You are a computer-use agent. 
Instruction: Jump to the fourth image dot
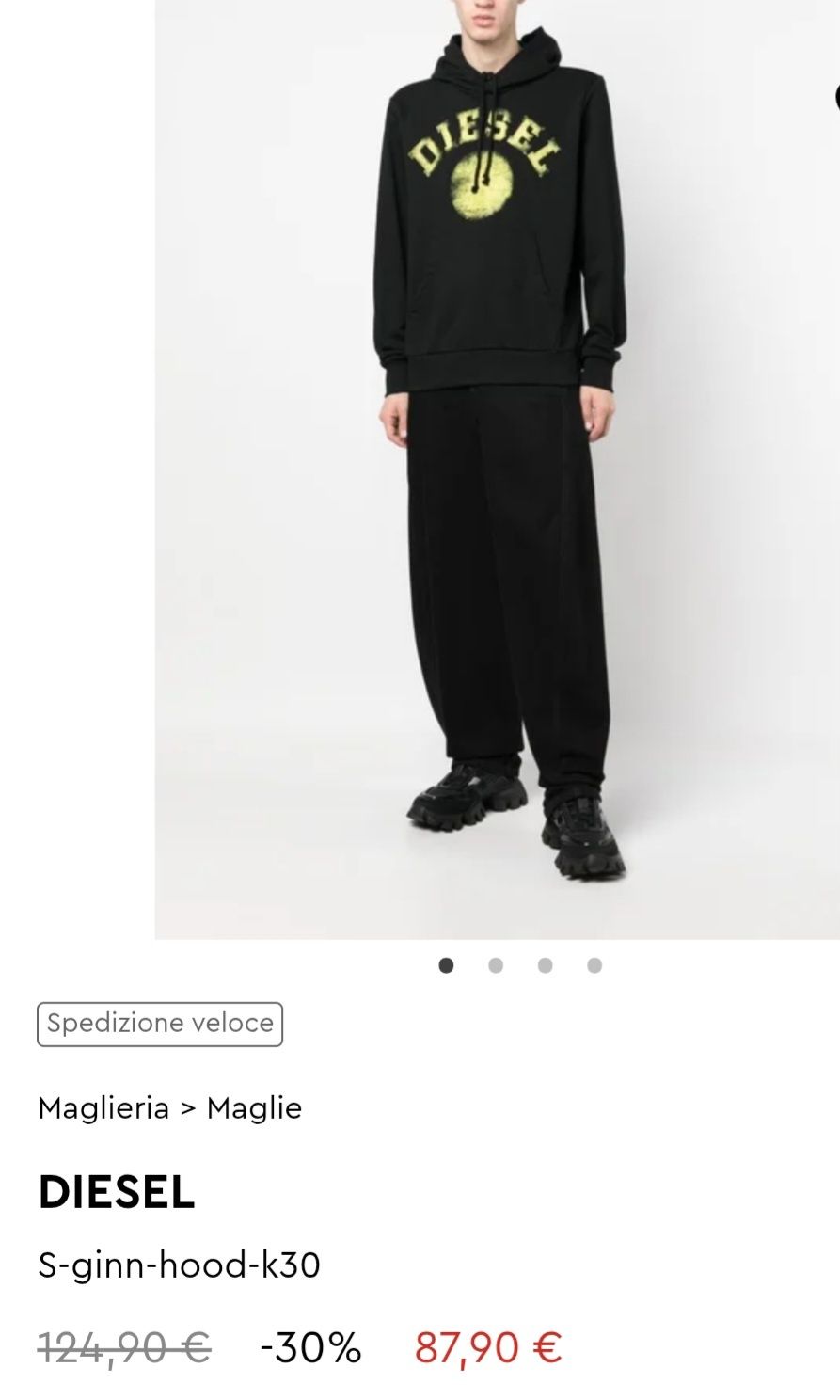[x=594, y=965]
